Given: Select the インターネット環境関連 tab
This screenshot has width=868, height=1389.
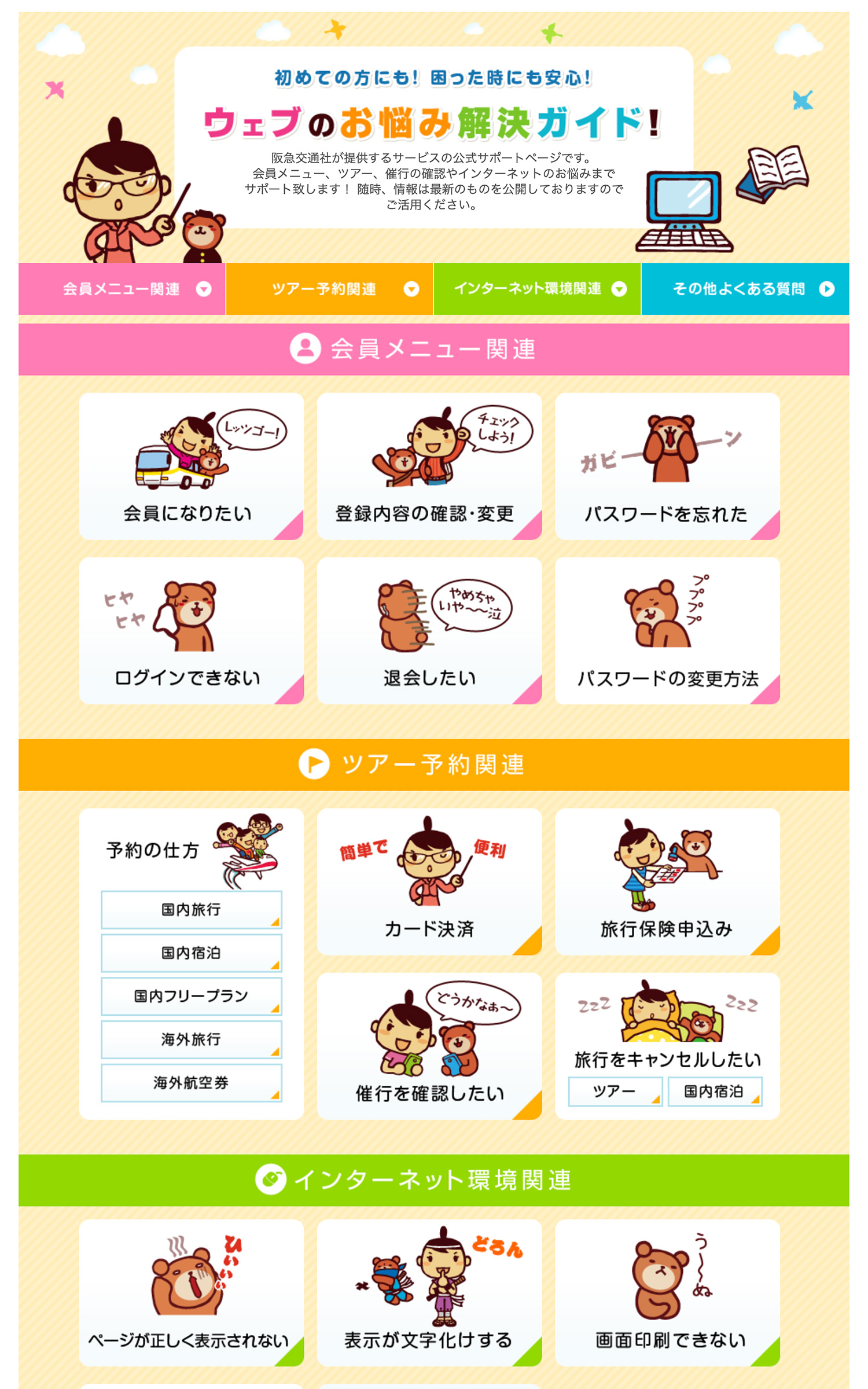Looking at the screenshot, I should point(536,289).
